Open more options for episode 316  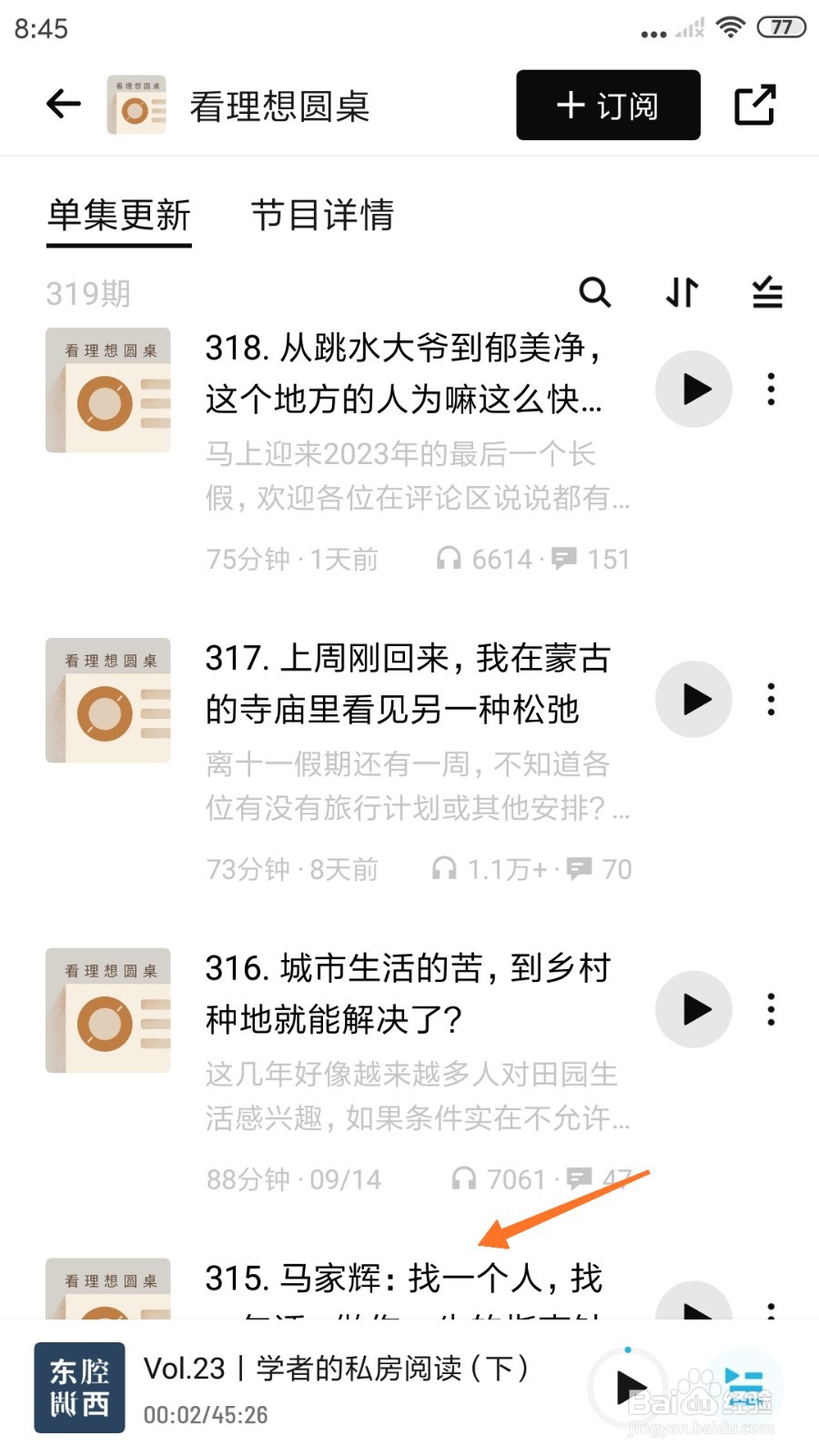point(771,1010)
